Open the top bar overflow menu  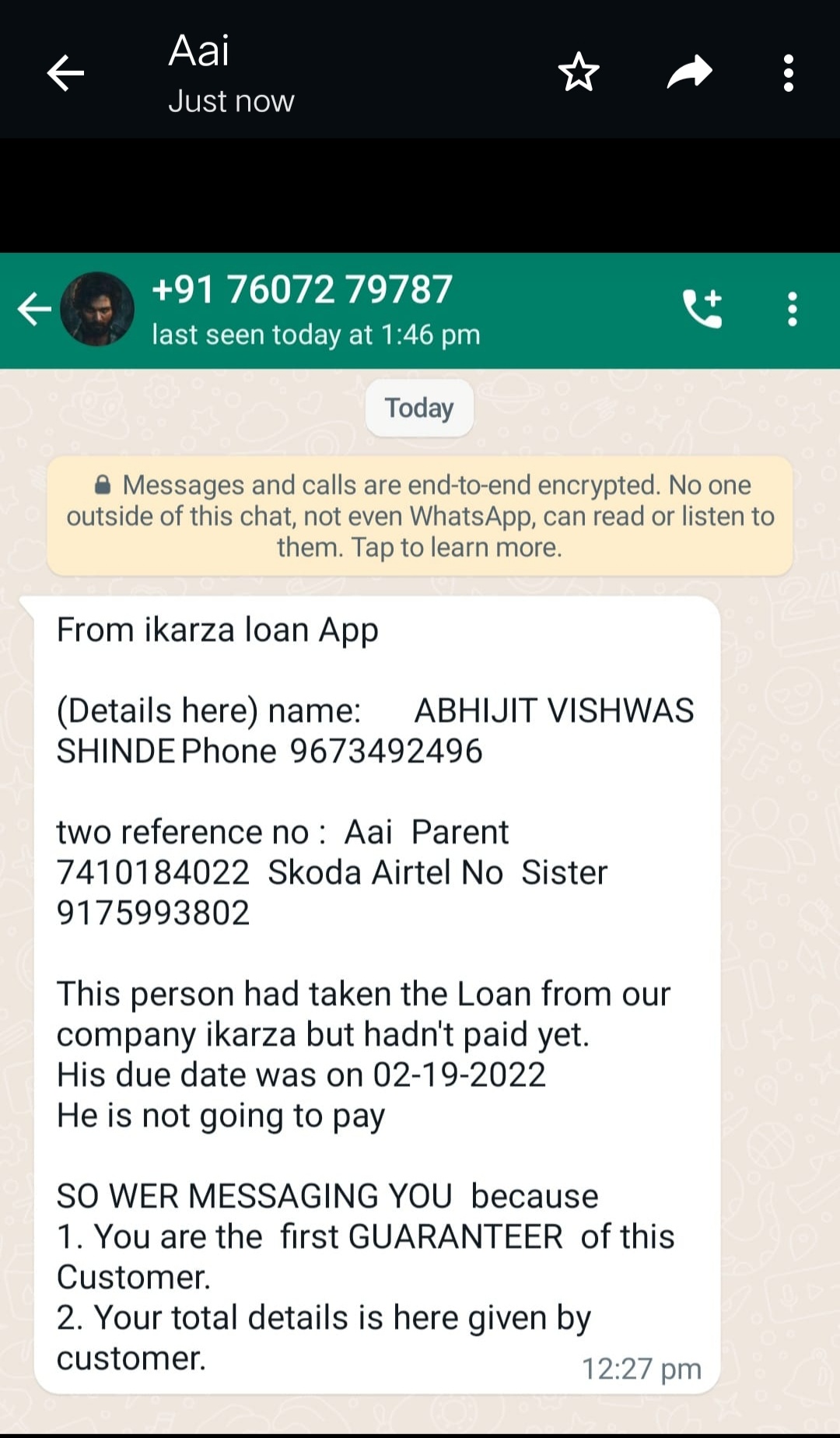coord(788,73)
